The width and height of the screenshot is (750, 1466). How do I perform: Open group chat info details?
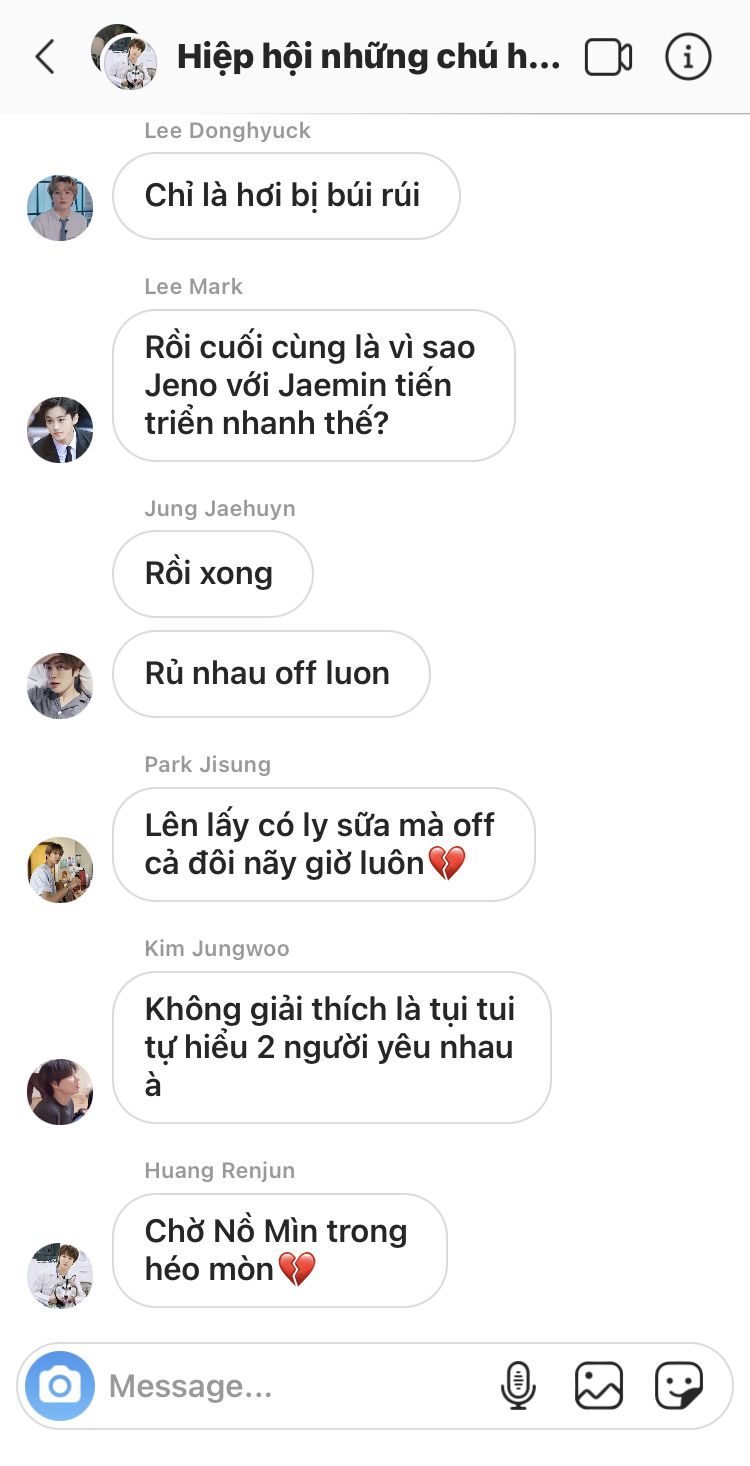(x=688, y=57)
